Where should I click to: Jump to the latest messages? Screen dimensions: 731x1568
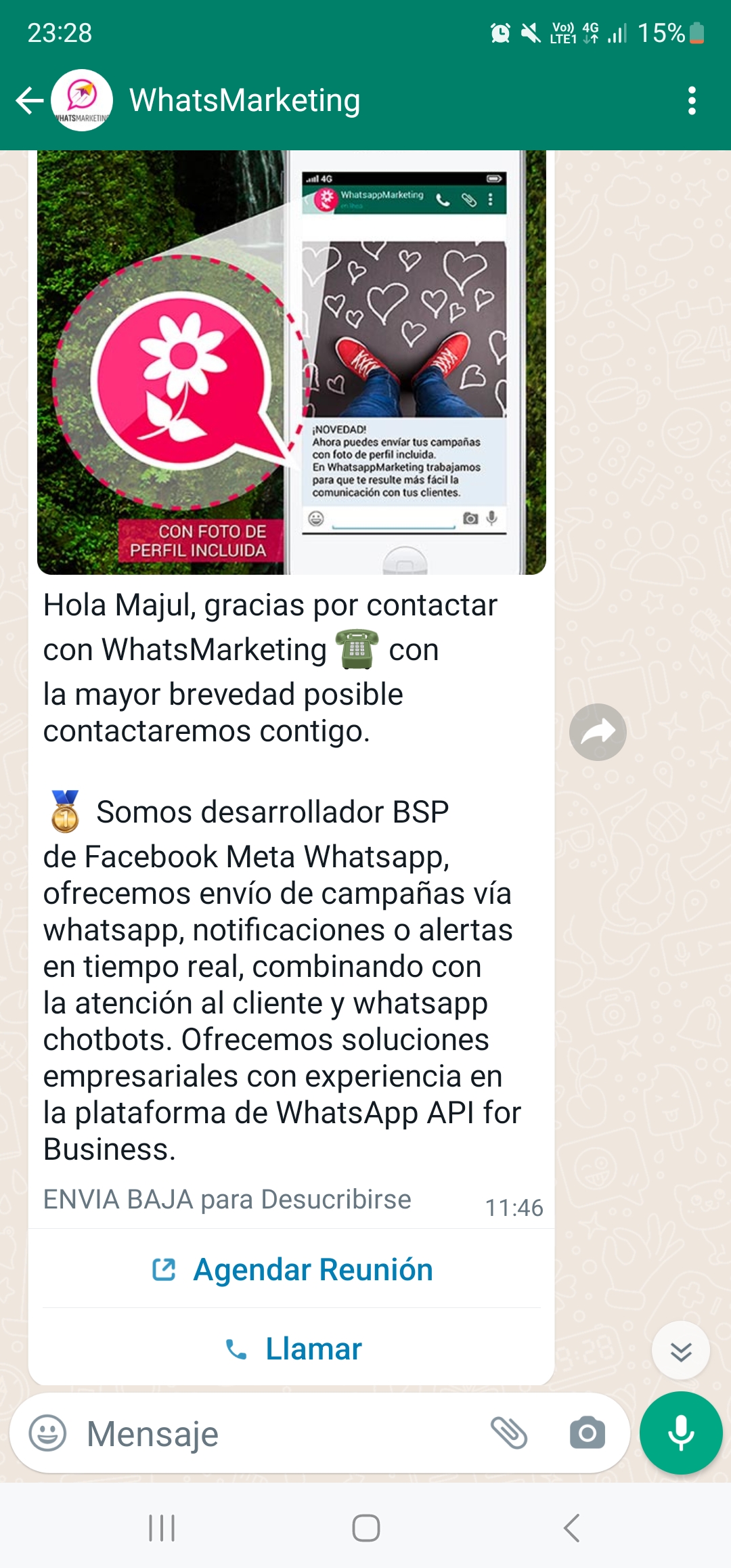click(x=680, y=1351)
